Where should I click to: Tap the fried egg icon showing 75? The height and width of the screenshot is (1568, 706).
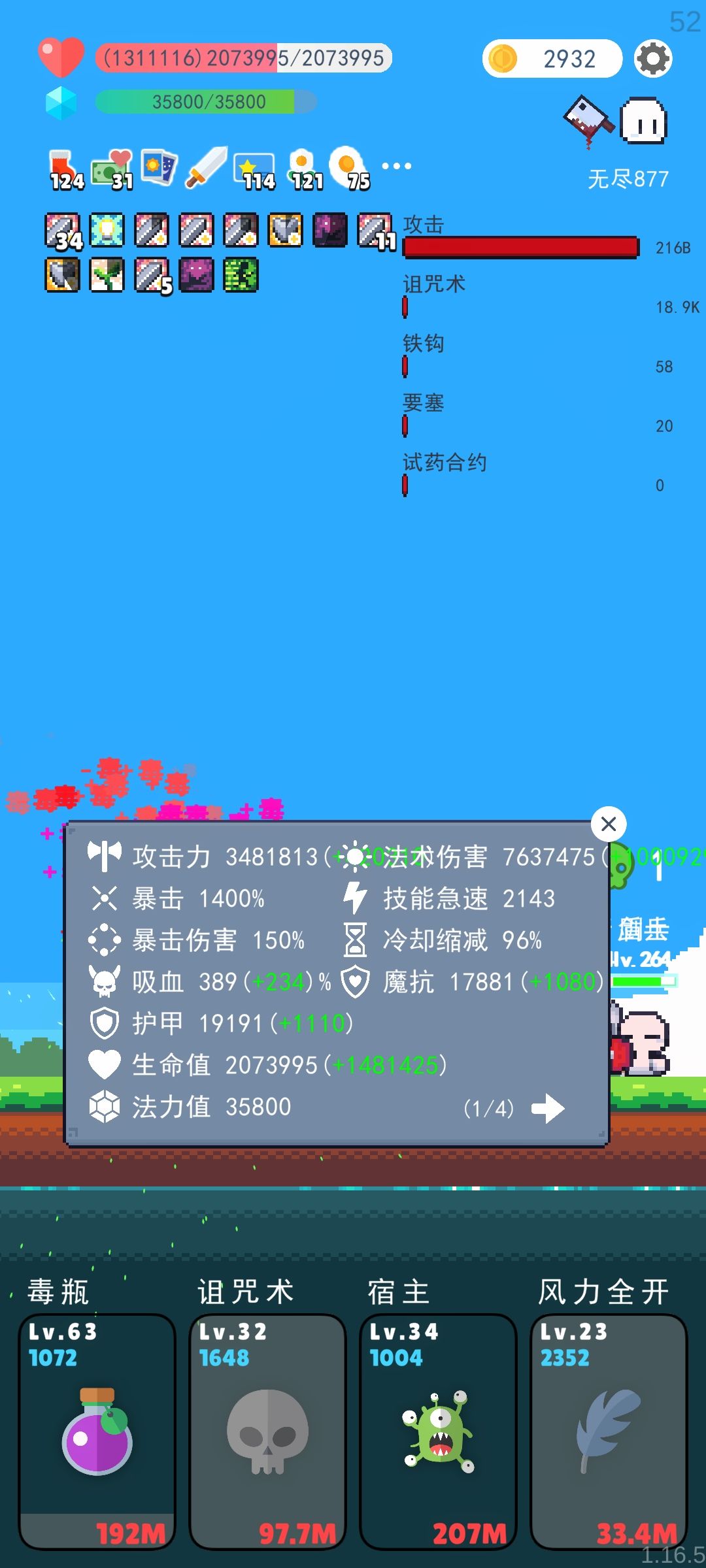coord(345,165)
